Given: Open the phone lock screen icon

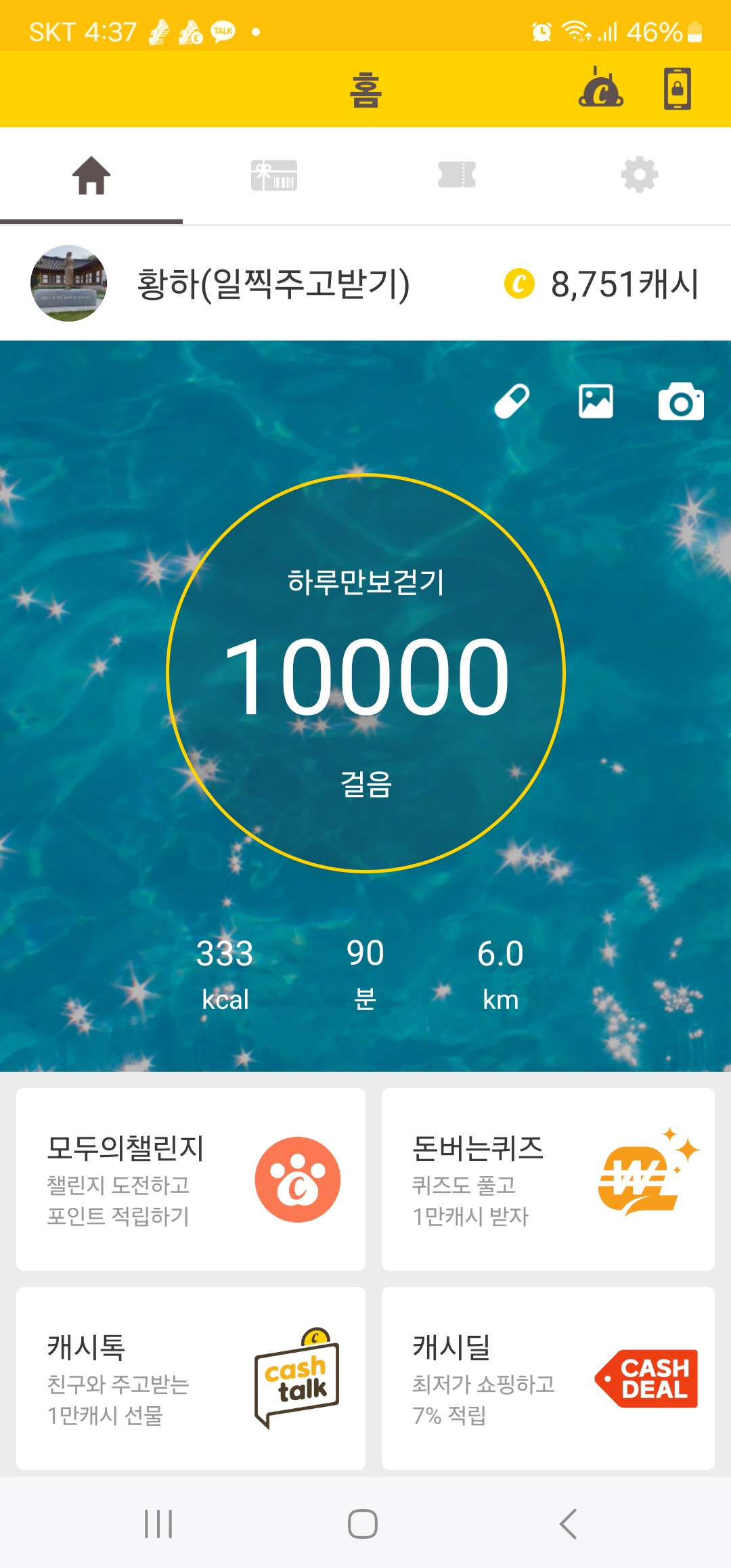Looking at the screenshot, I should coord(677,88).
